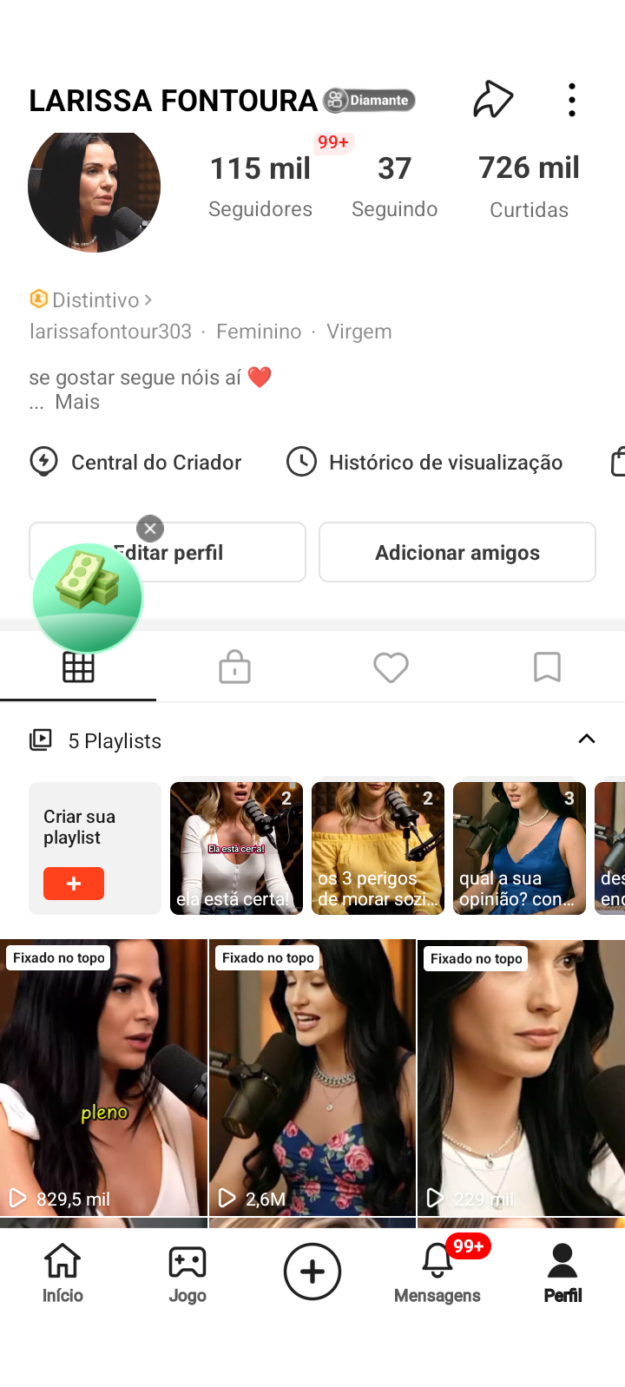The image size is (625, 1387).
Task: Tap Adicionar amigos button
Action: [457, 552]
